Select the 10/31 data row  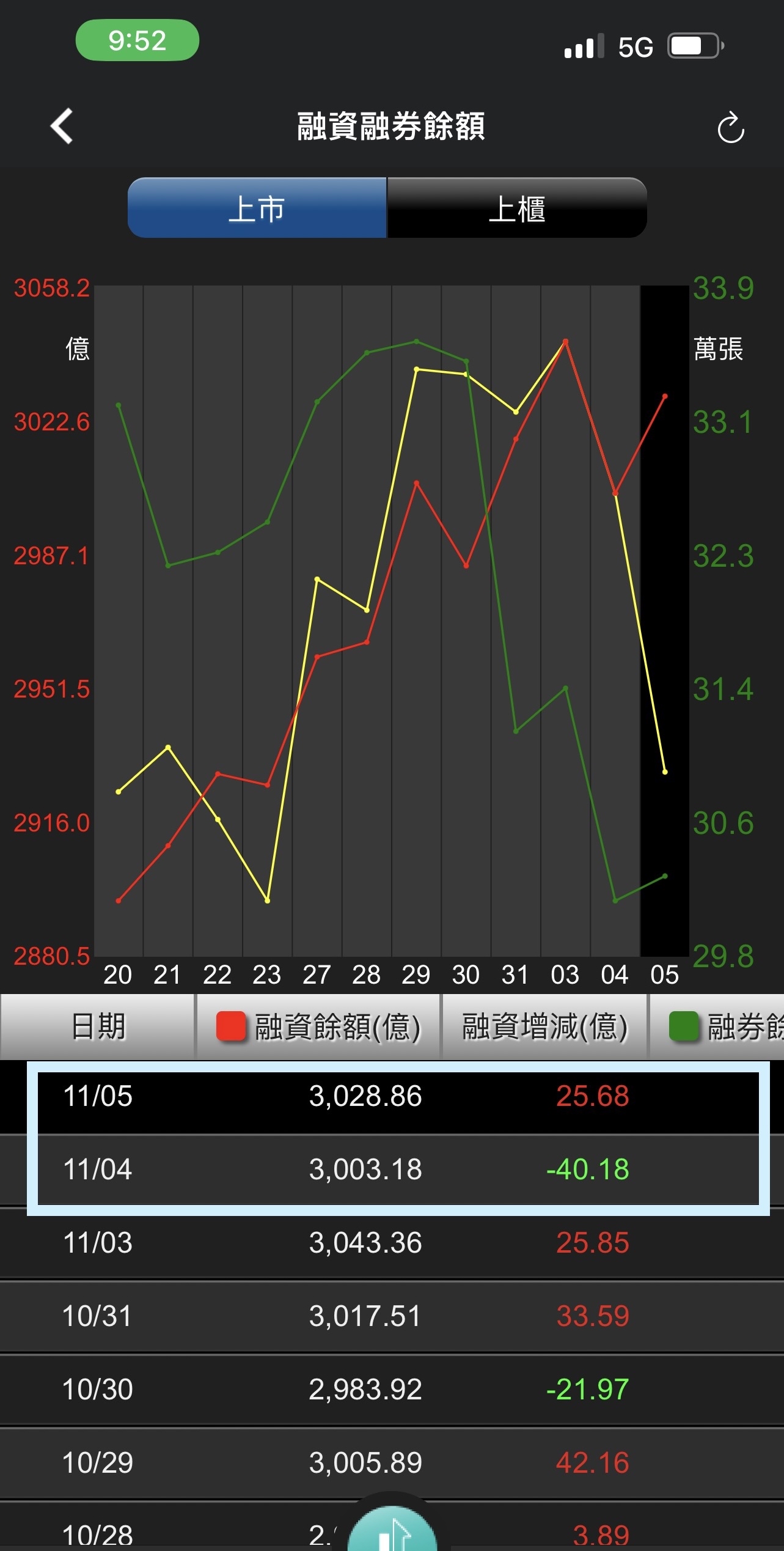pos(391,1317)
